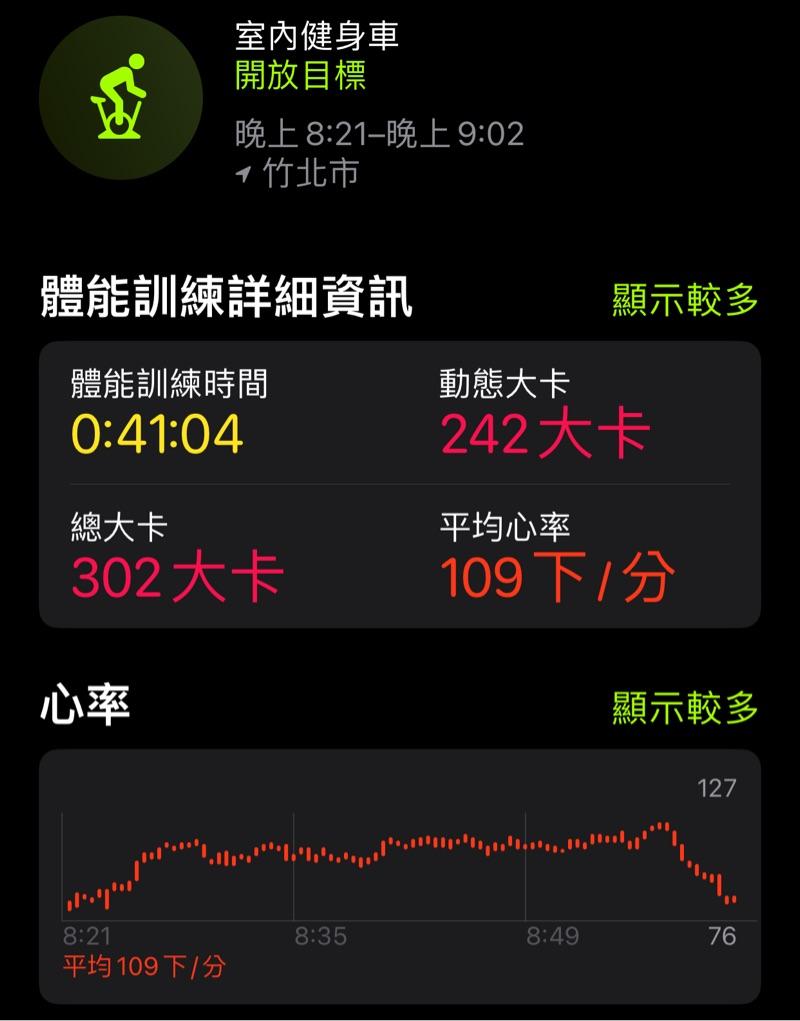Open the heart rate chart card
800x1021 pixels.
(x=400, y=875)
